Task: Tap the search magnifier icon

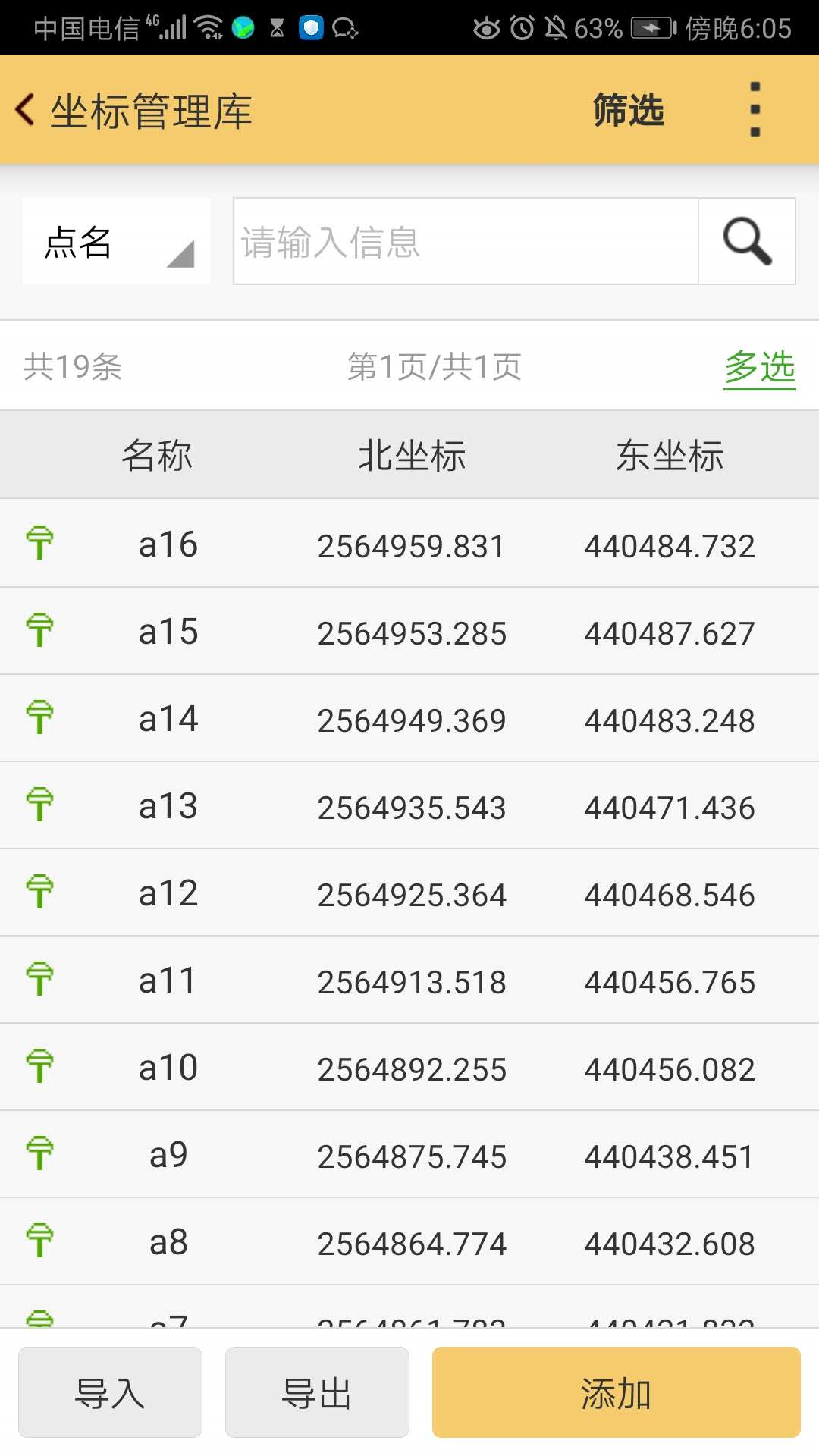Action: pos(747,241)
